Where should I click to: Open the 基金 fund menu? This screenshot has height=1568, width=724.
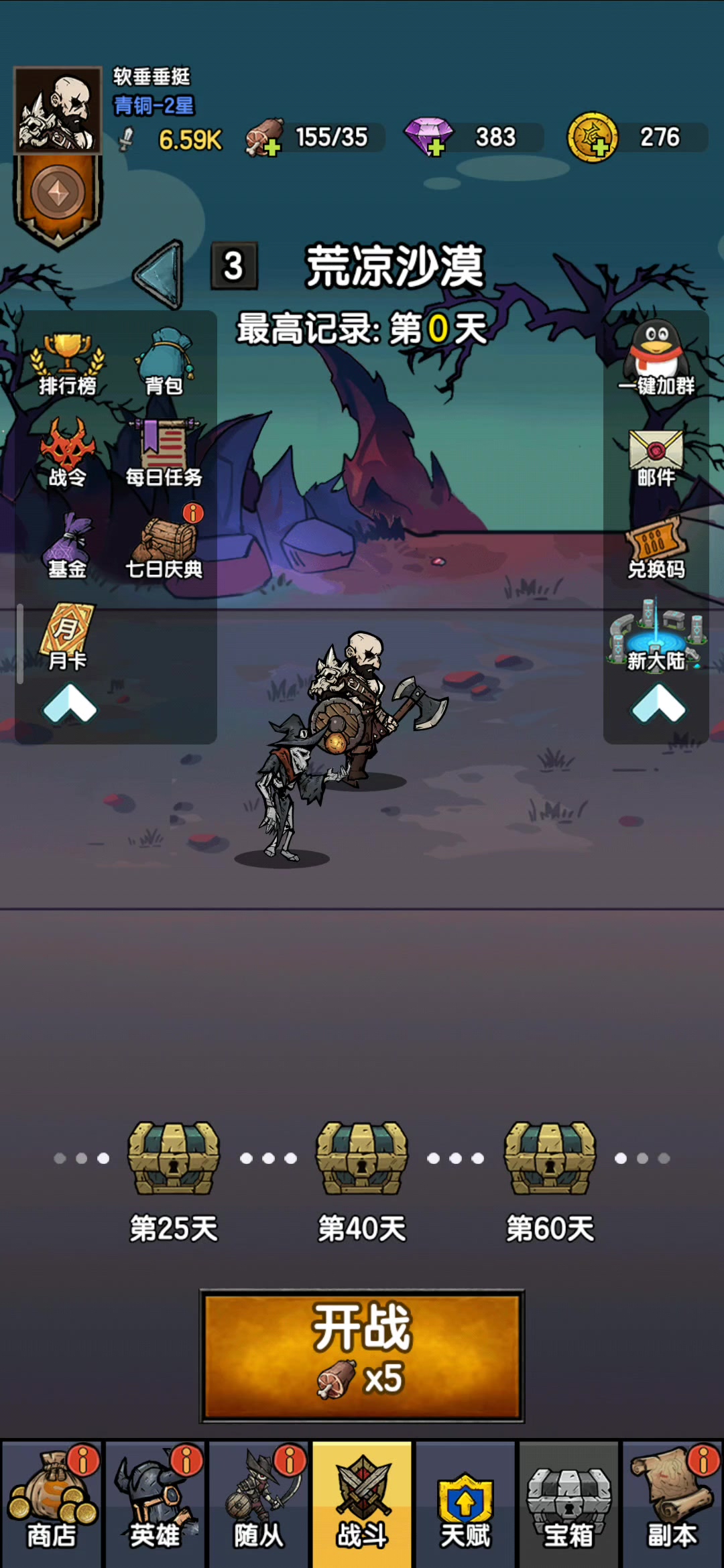67,545
